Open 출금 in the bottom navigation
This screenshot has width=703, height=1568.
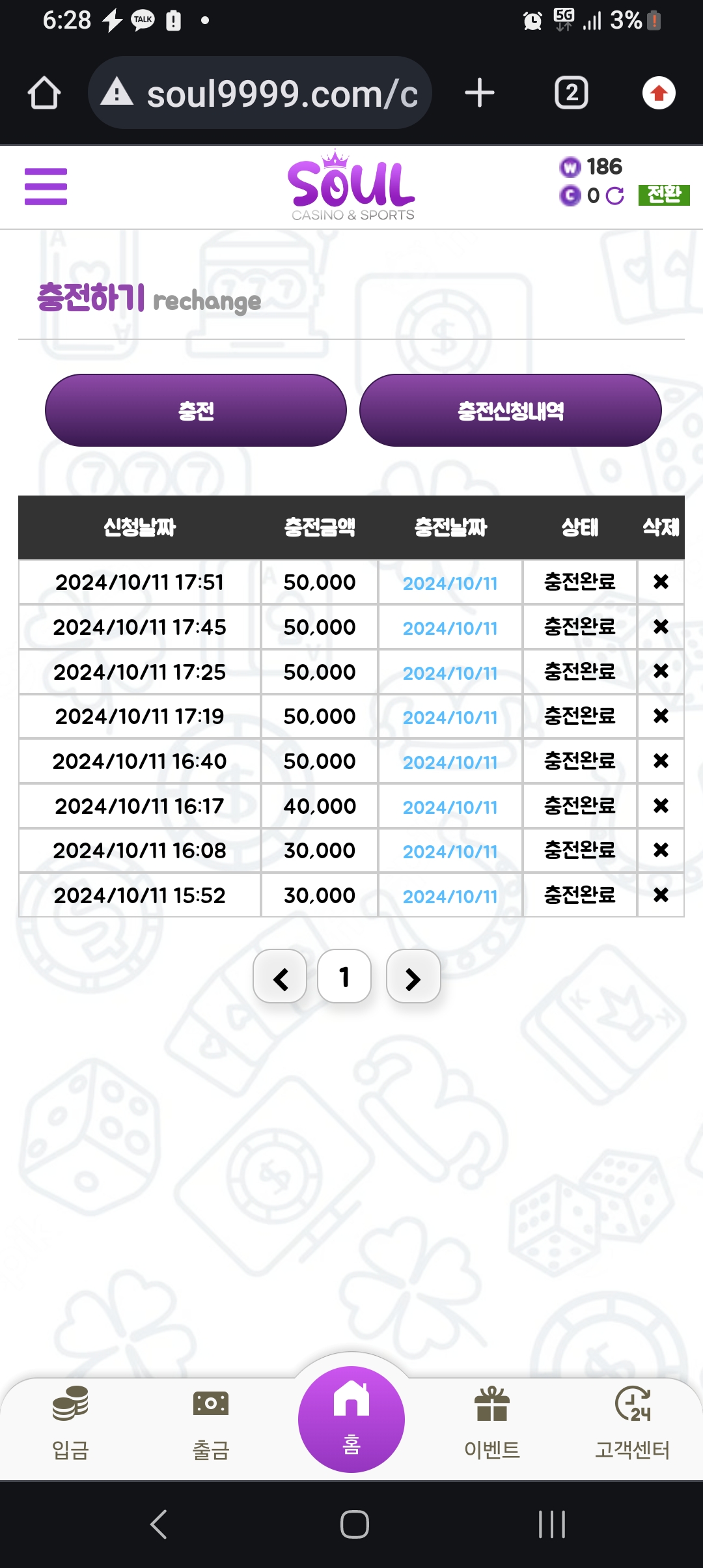211,1423
